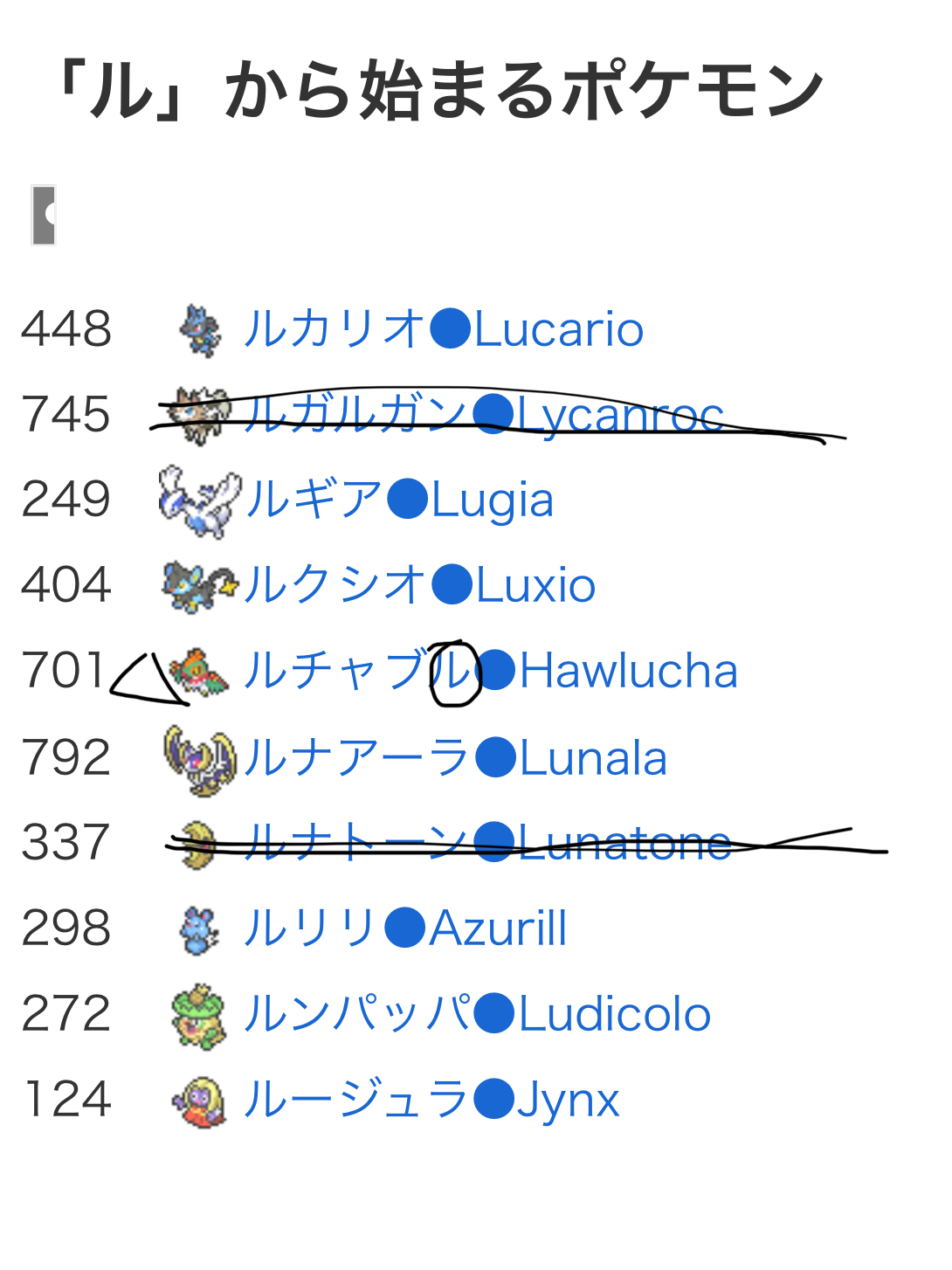Open the ルギア Lugia link
The image size is (952, 1270).
coord(399,500)
